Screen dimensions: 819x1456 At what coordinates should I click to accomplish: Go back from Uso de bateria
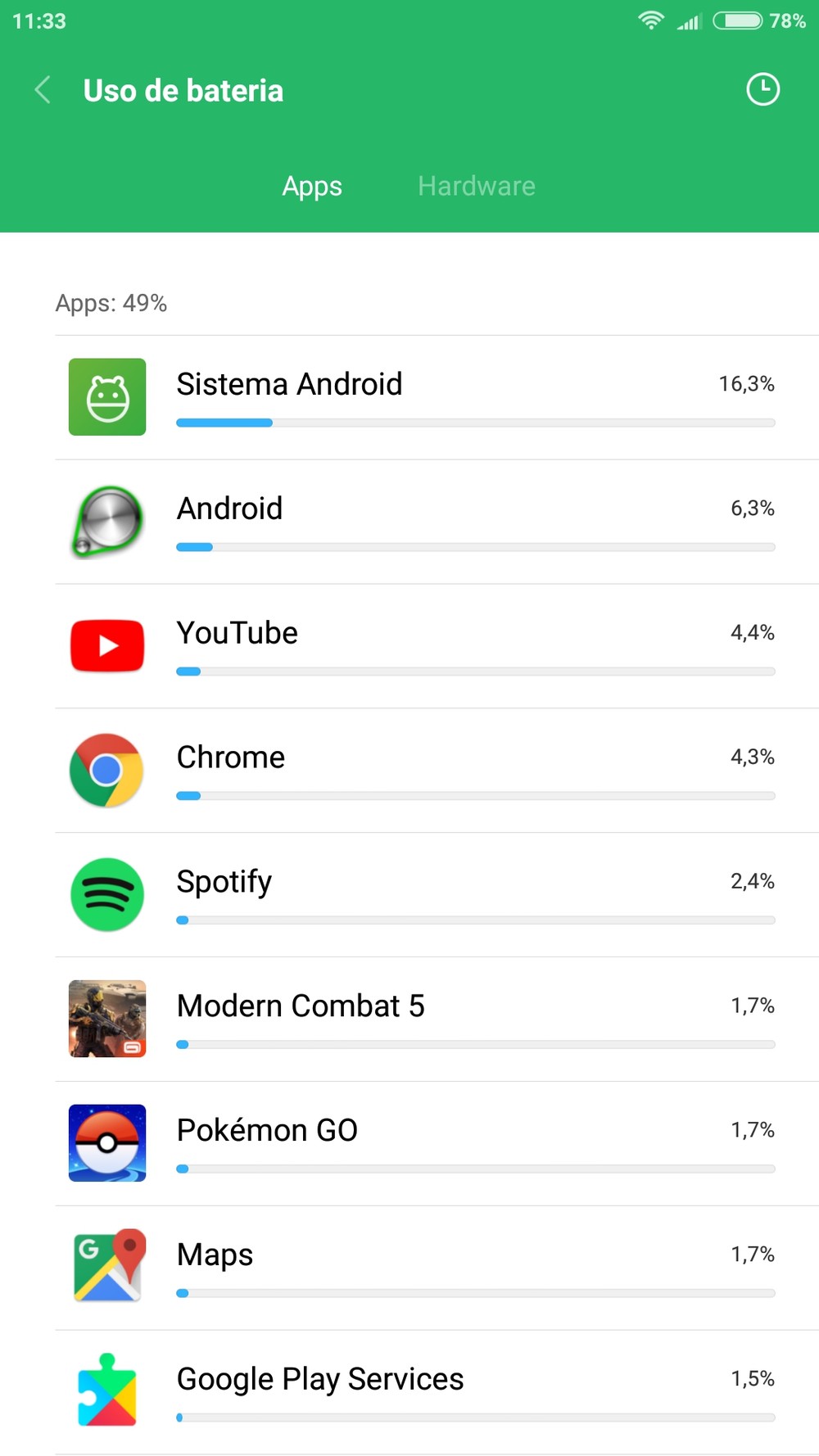pos(43,90)
